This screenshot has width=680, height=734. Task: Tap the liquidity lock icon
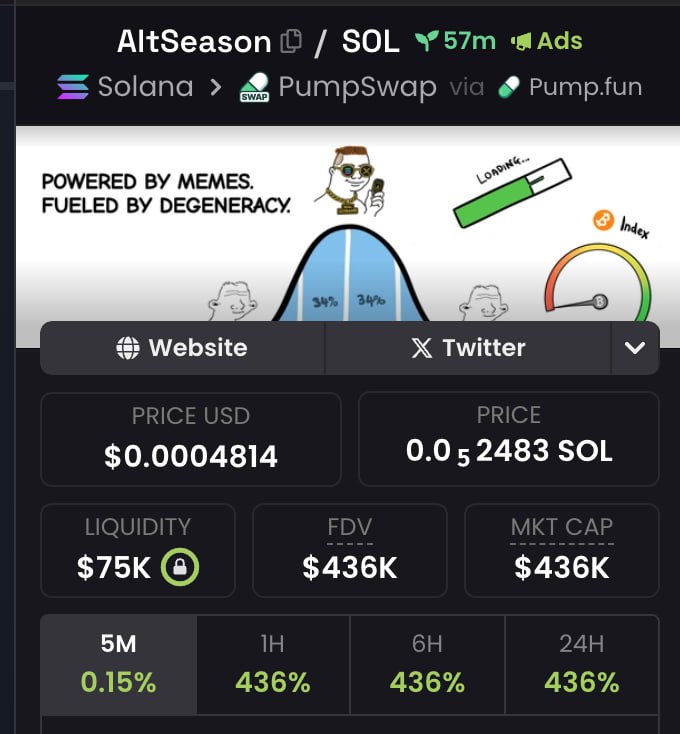180,568
